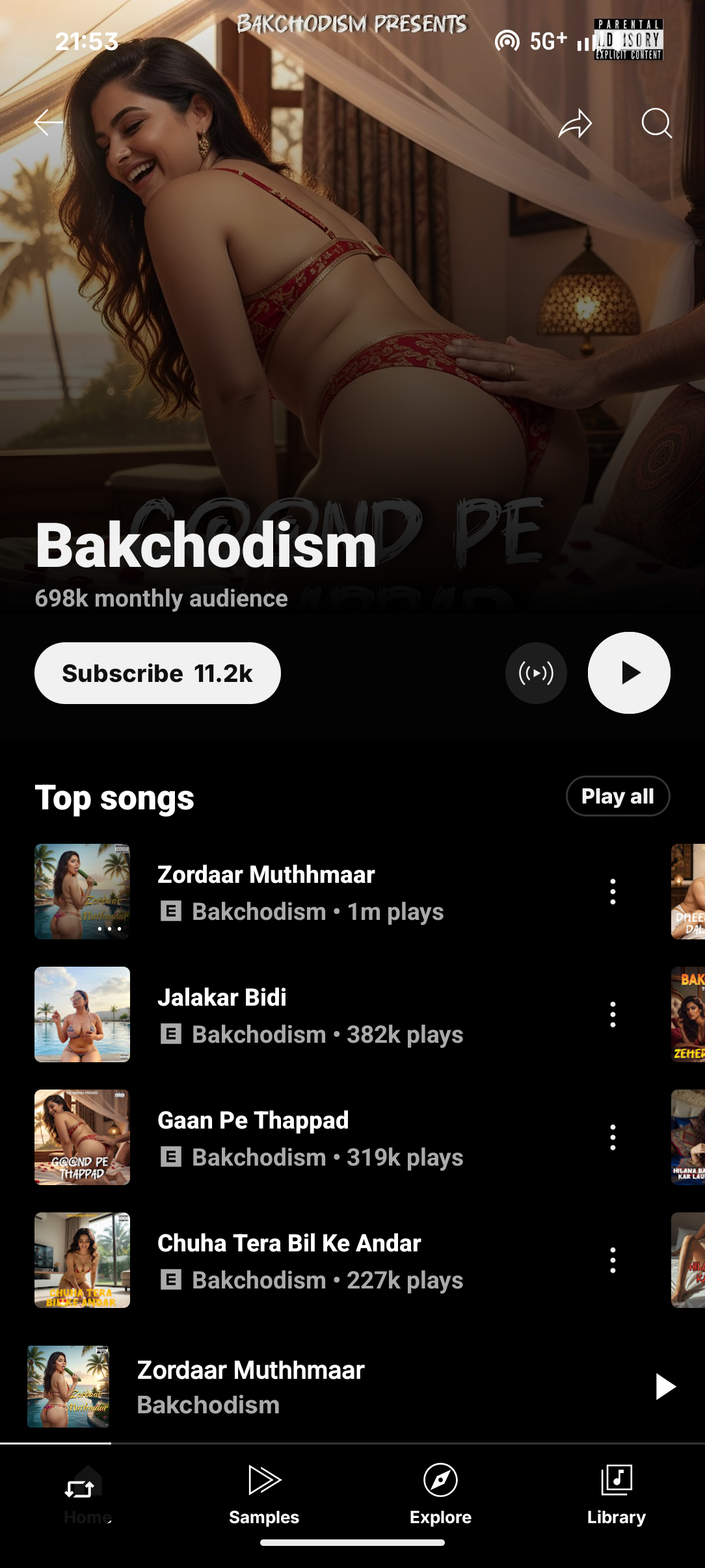Viewport: 705px width, 1568px height.
Task: Share this artist page
Action: [575, 124]
